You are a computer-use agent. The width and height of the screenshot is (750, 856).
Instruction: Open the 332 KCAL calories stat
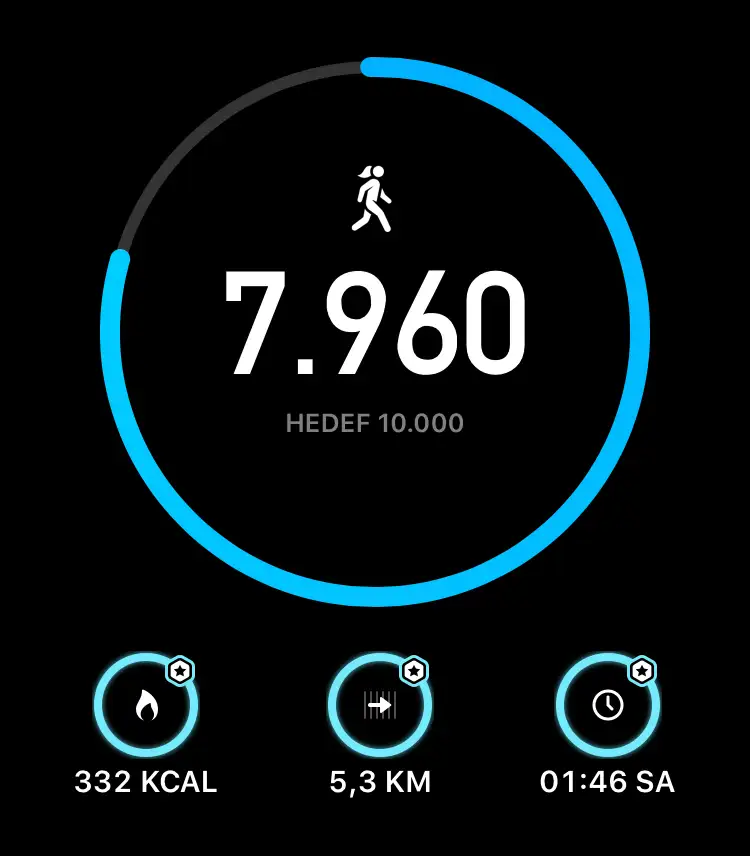(x=146, y=708)
